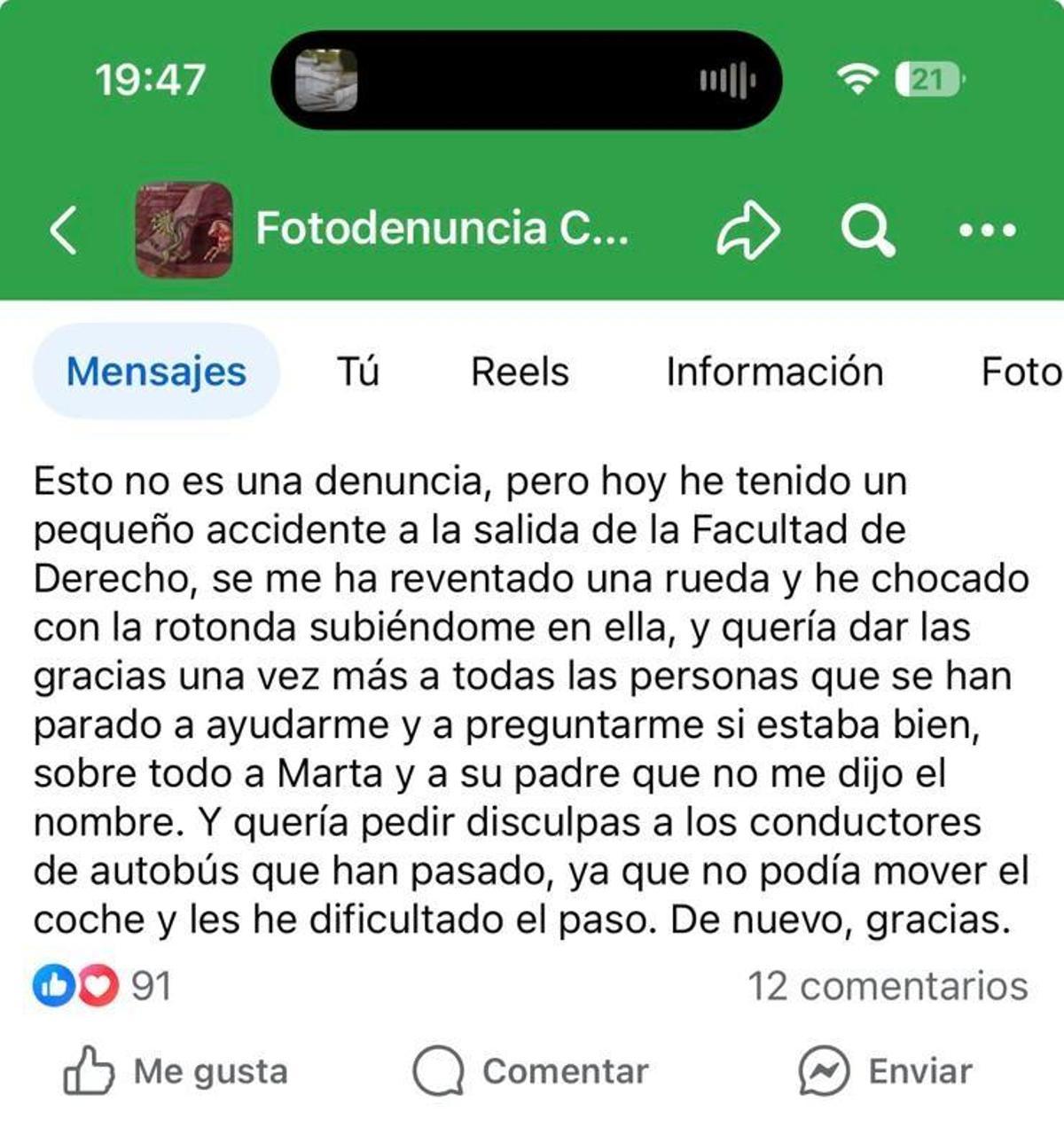The width and height of the screenshot is (1064, 1143).
Task: Switch to the Reels tab
Action: click(520, 372)
